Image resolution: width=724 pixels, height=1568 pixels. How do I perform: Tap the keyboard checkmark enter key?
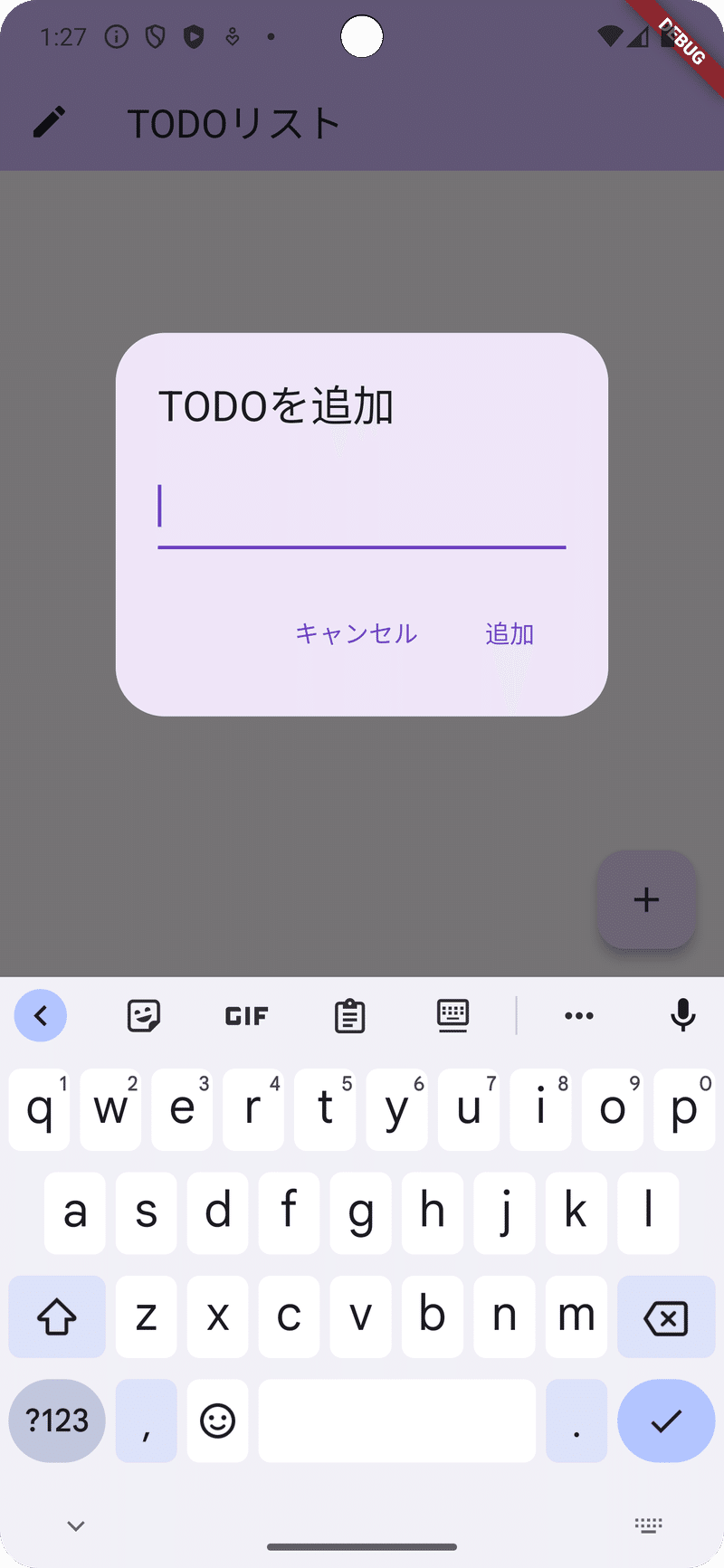click(666, 1421)
